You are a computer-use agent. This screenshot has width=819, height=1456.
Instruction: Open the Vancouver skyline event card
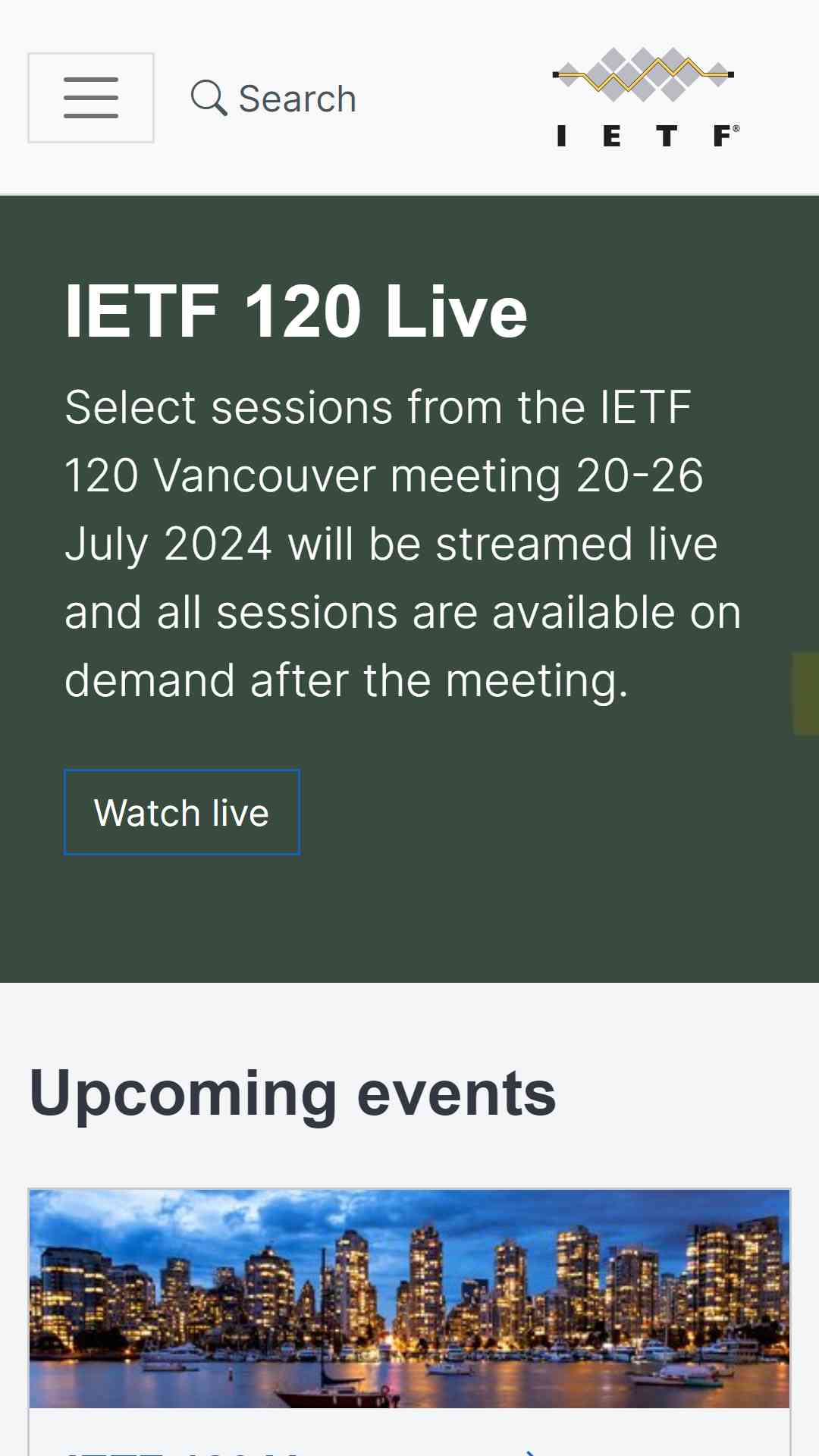pos(409,1321)
